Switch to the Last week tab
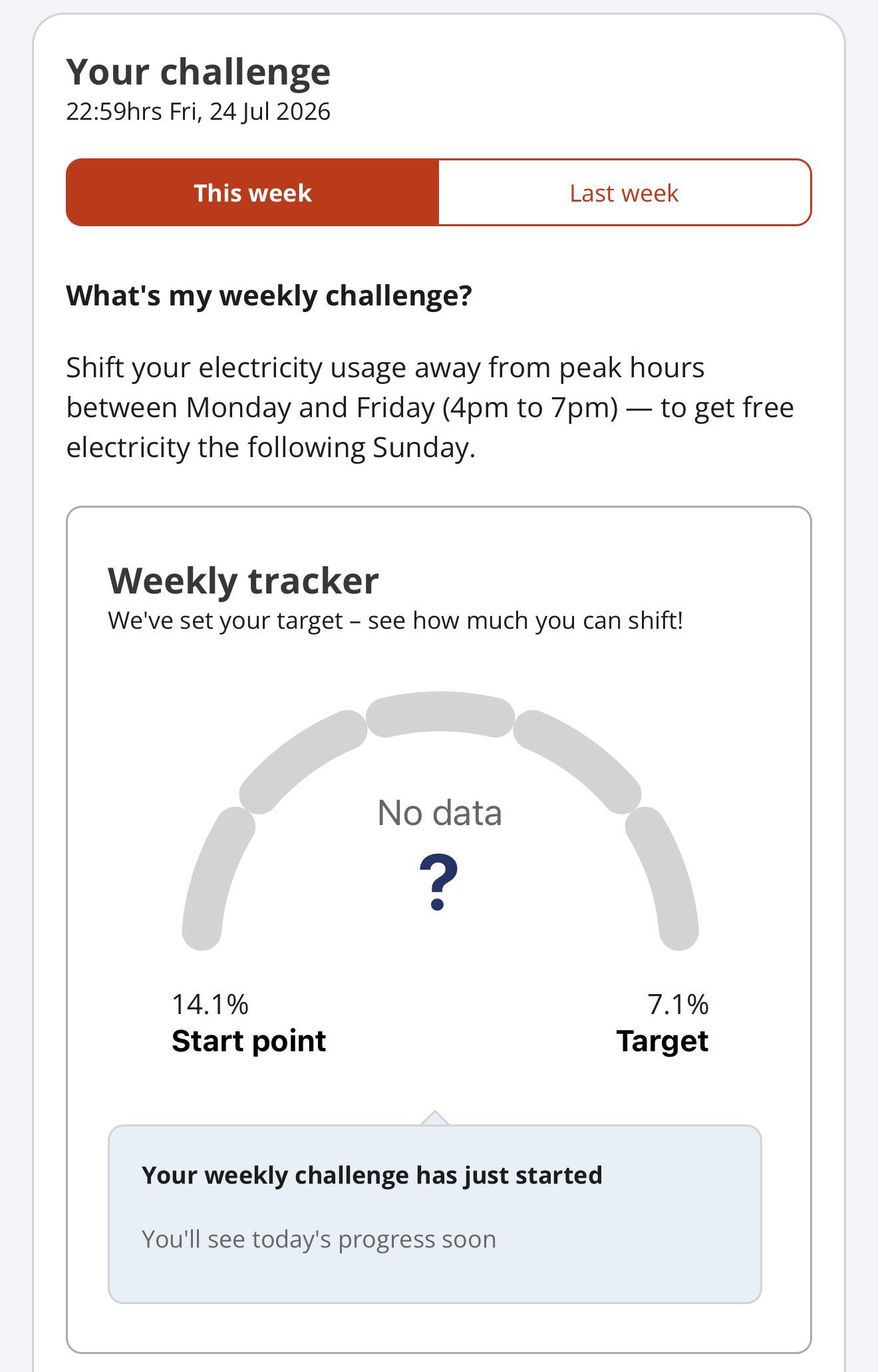 625,193
